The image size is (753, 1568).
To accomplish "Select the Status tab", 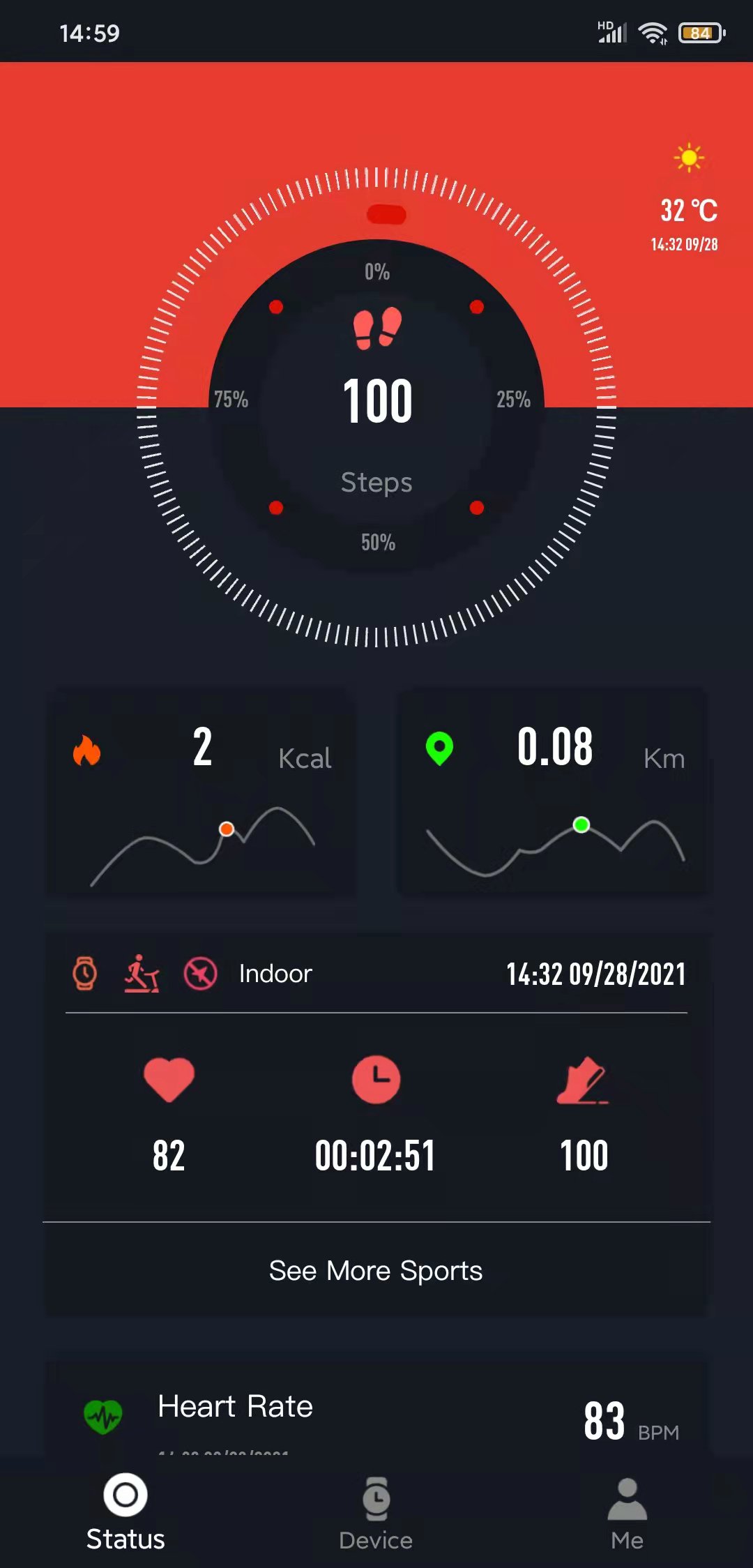I will tap(125, 1512).
